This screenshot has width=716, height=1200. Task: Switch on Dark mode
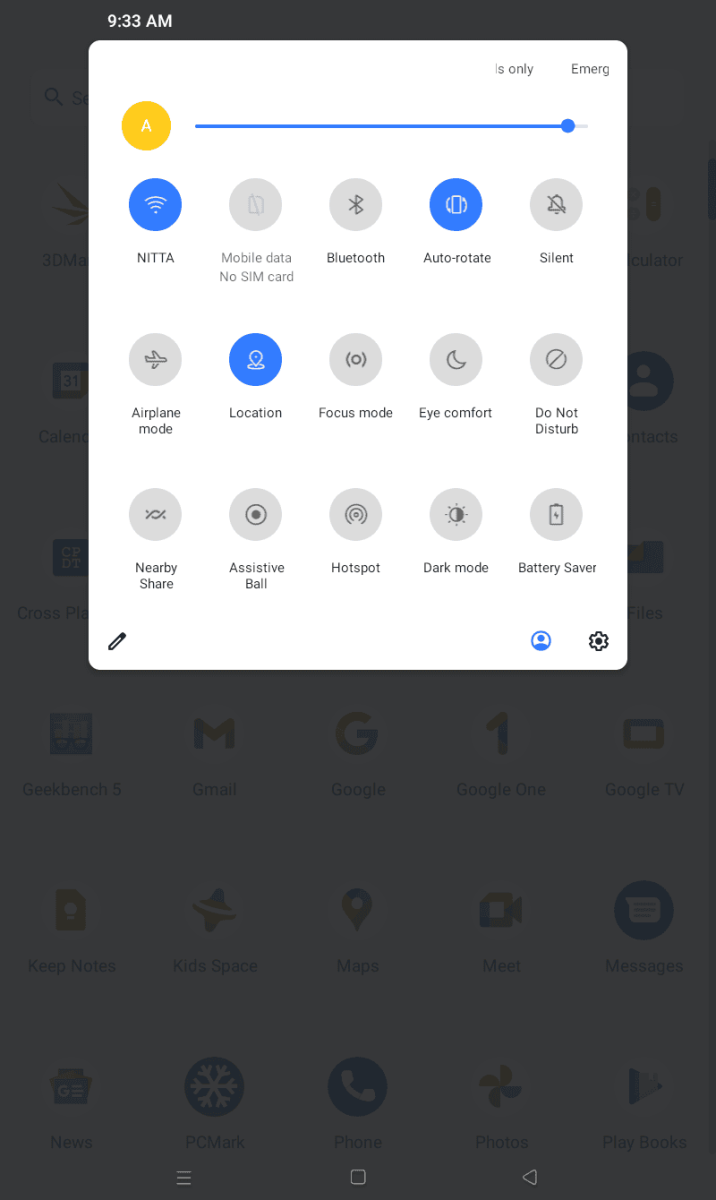point(456,515)
